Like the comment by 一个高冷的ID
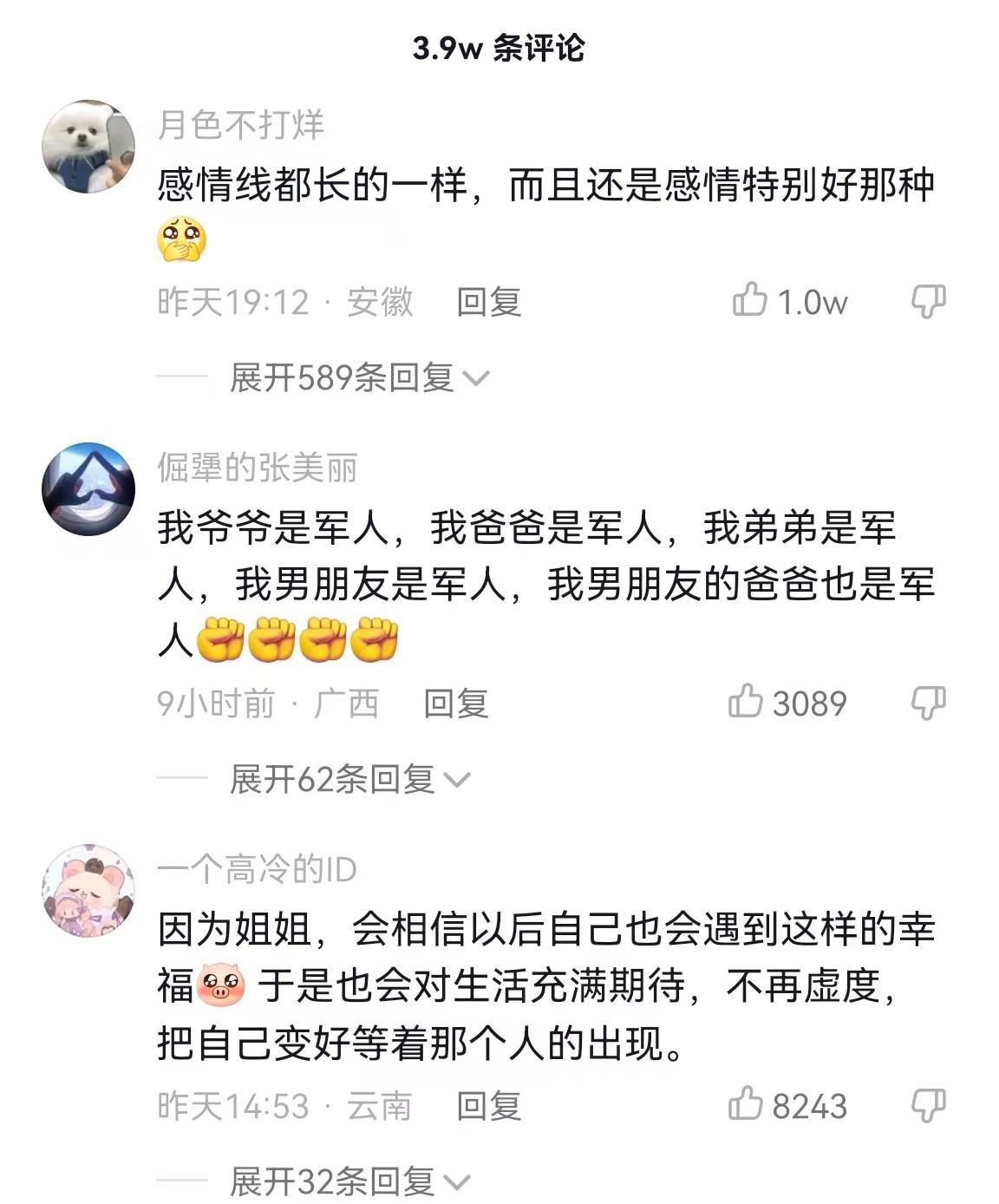The height and width of the screenshot is (1204, 999). pos(746,1104)
